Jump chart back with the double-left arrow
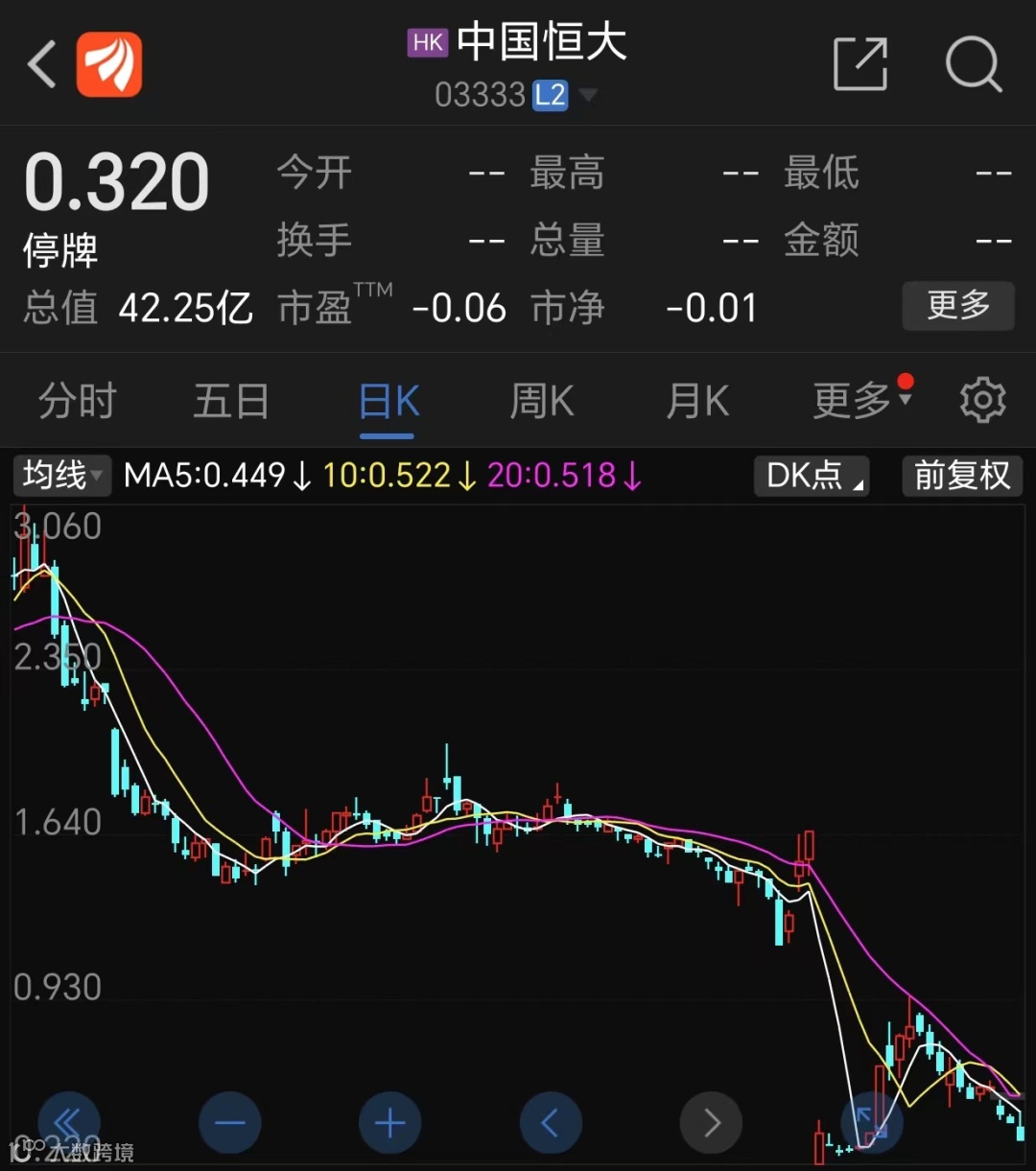The image size is (1036, 1171). pyautogui.click(x=69, y=1123)
